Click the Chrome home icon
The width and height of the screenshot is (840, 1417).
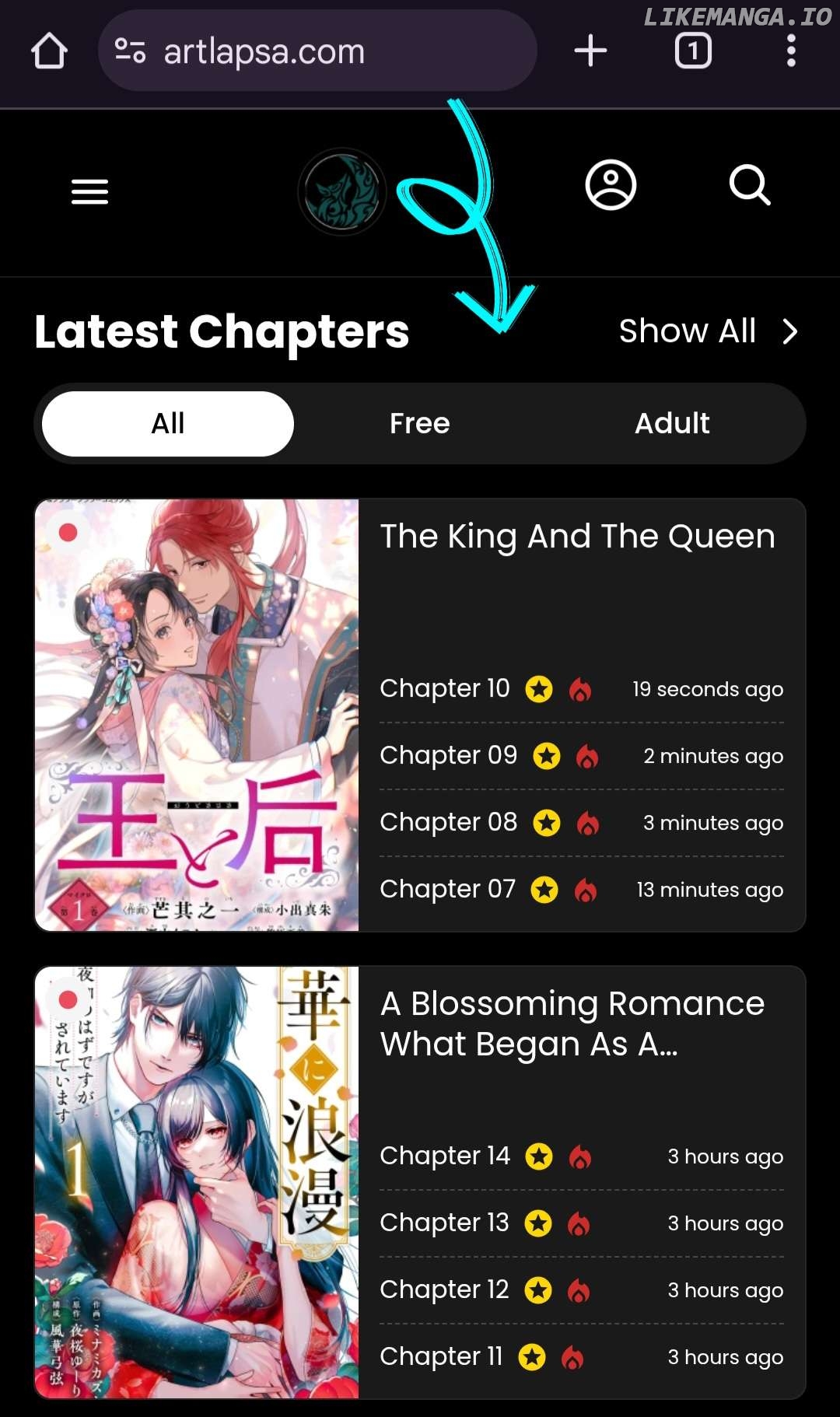coord(48,50)
